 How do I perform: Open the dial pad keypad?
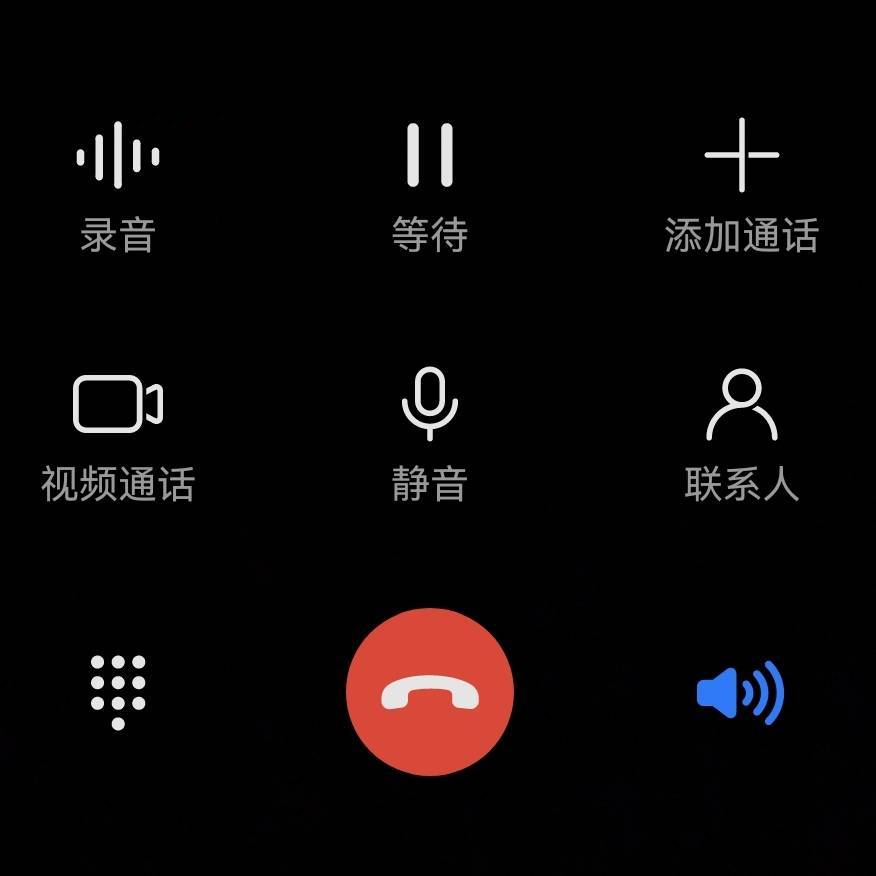(x=118, y=691)
